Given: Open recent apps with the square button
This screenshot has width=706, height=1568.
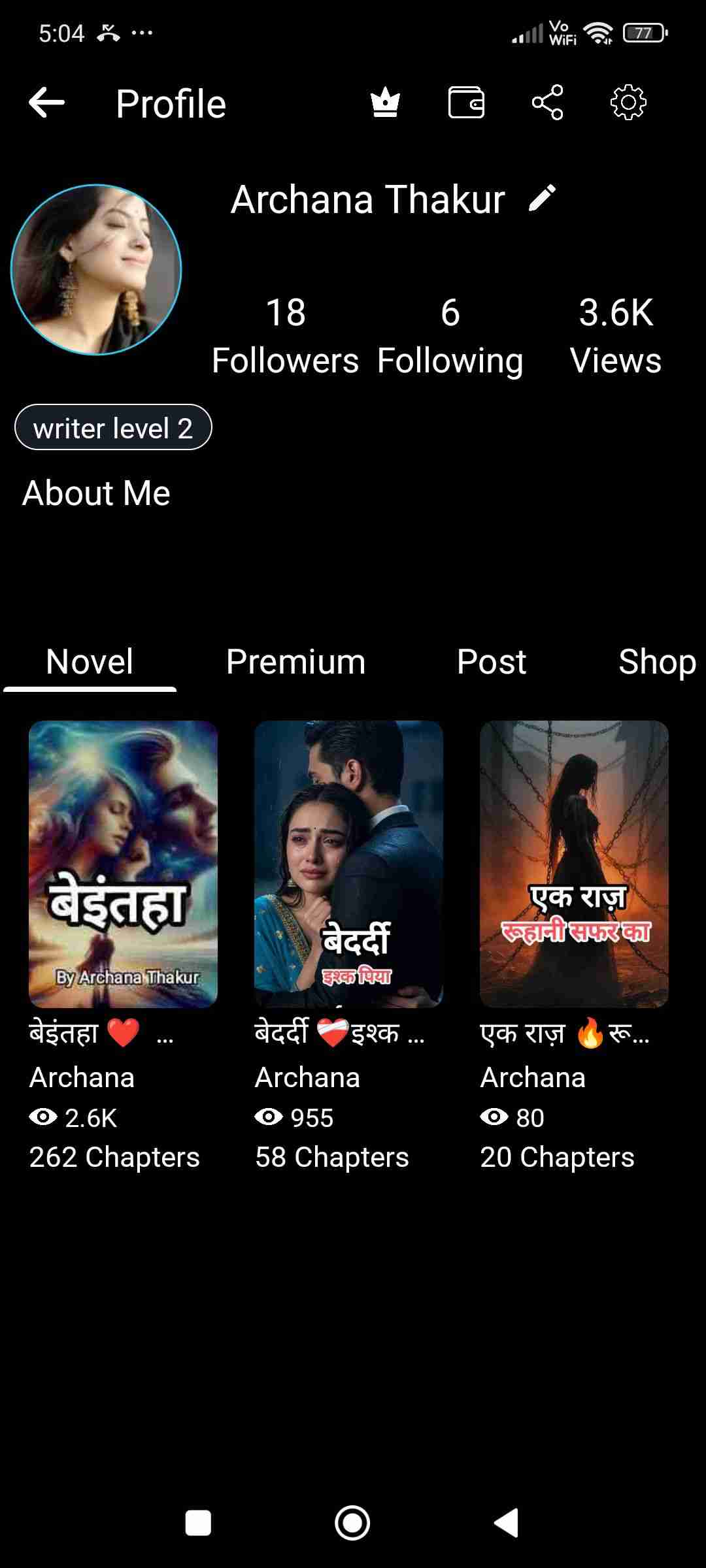Looking at the screenshot, I should [198, 1523].
